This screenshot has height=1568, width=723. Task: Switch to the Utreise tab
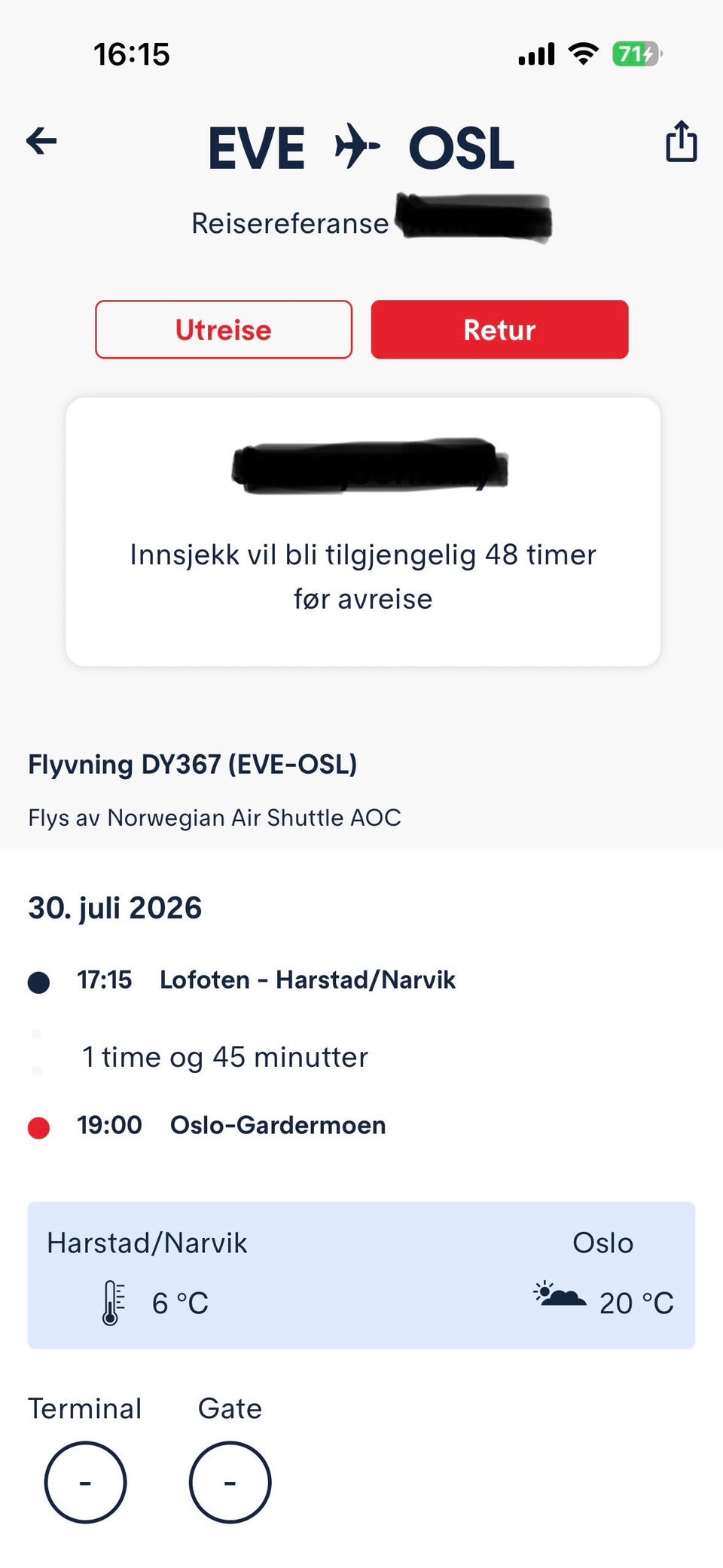(224, 329)
